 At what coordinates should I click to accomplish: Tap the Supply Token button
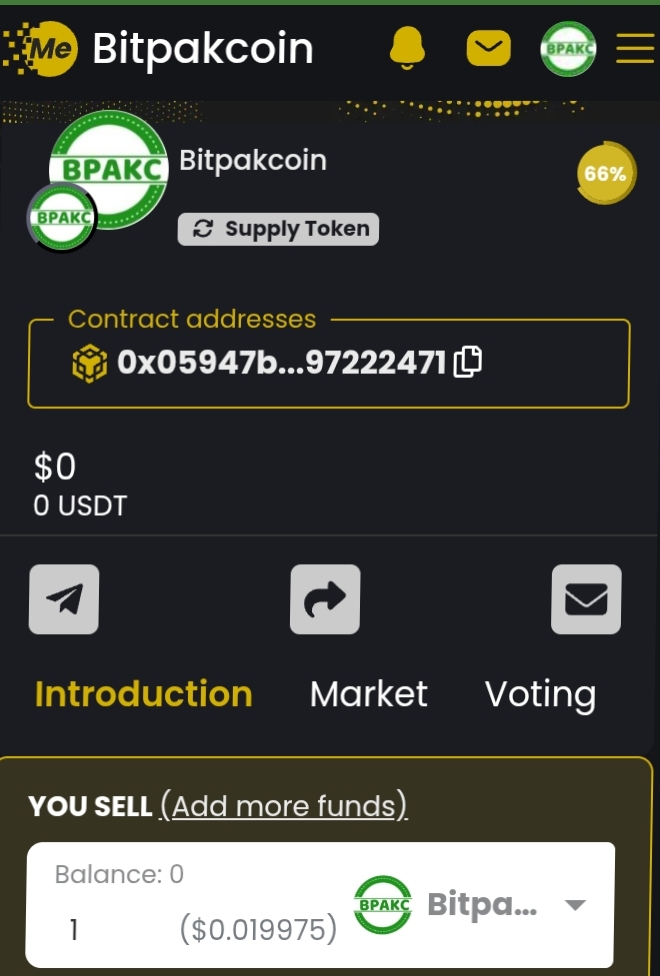(x=279, y=229)
